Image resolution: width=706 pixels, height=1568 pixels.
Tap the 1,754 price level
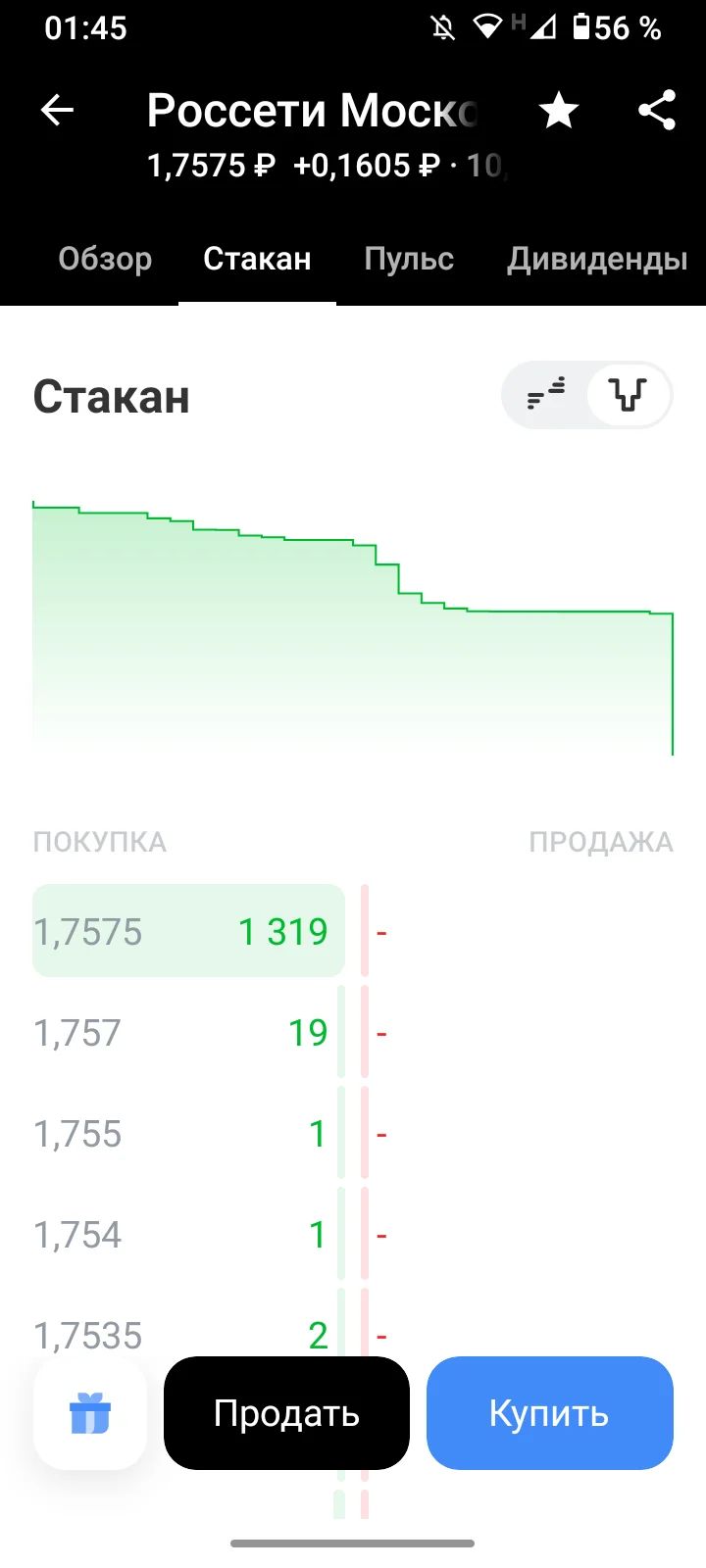pyautogui.click(x=188, y=1235)
